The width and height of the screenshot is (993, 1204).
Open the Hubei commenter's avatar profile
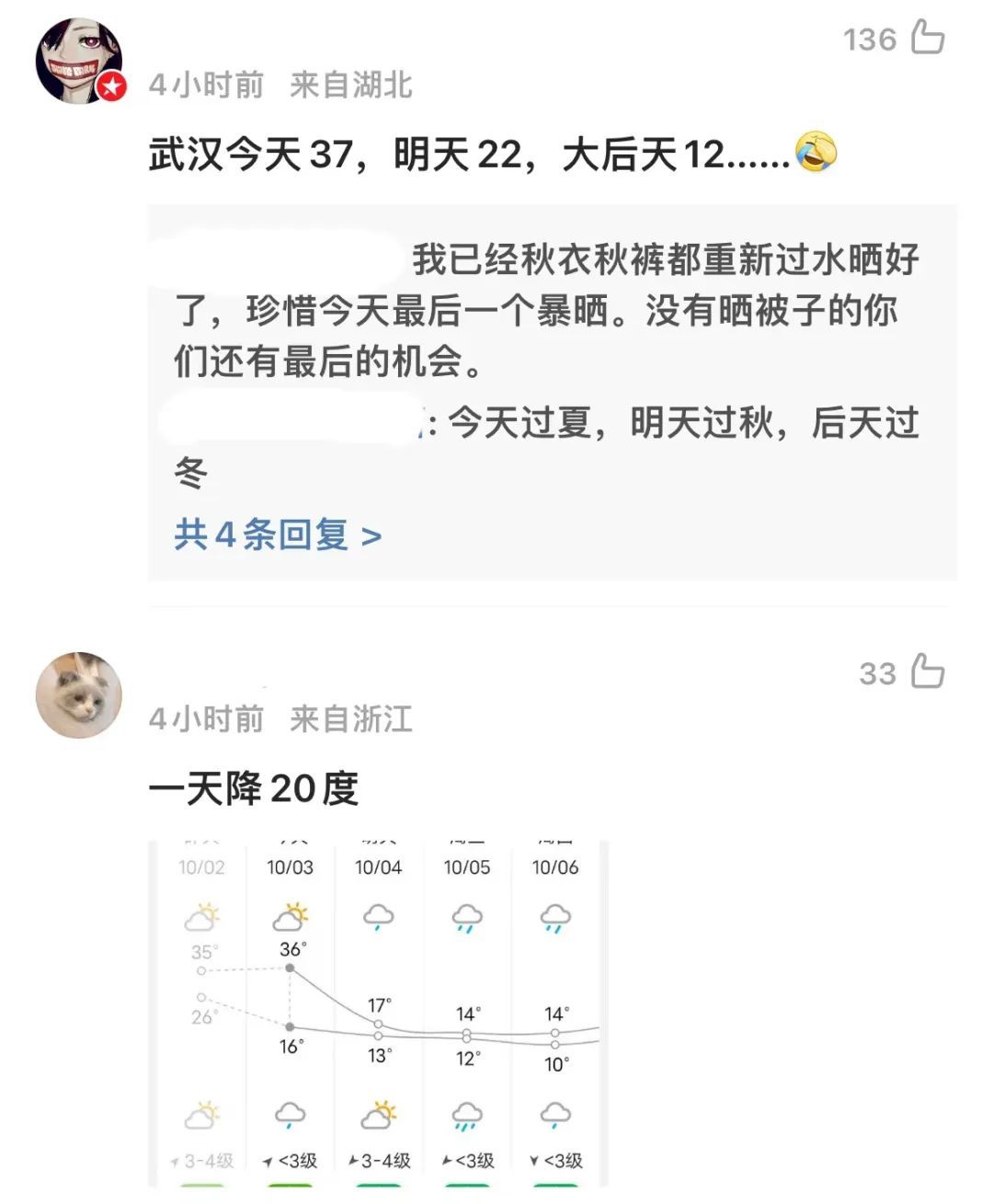click(79, 61)
